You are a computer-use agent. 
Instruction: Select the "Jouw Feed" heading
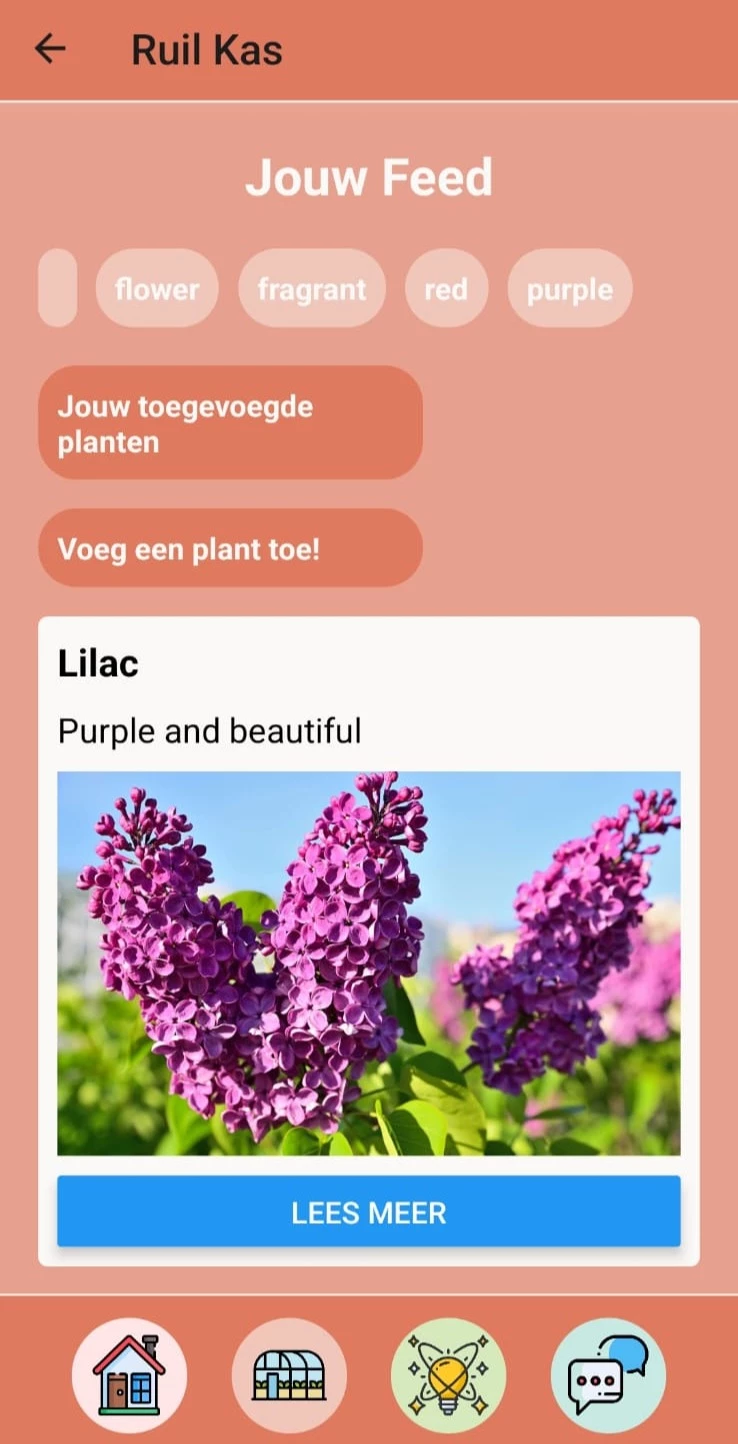(x=369, y=176)
